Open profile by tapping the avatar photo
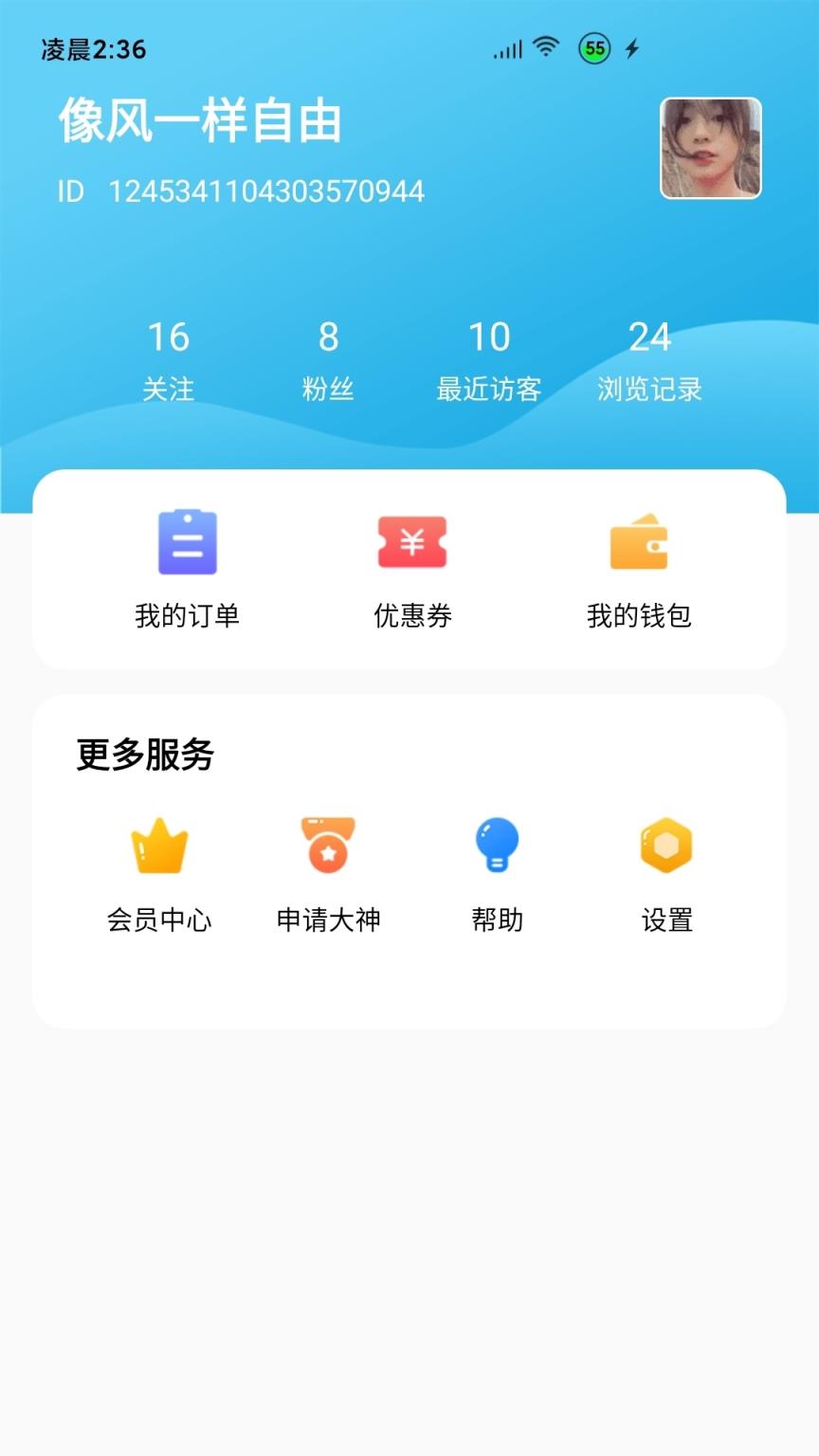819x1456 pixels. coord(710,148)
